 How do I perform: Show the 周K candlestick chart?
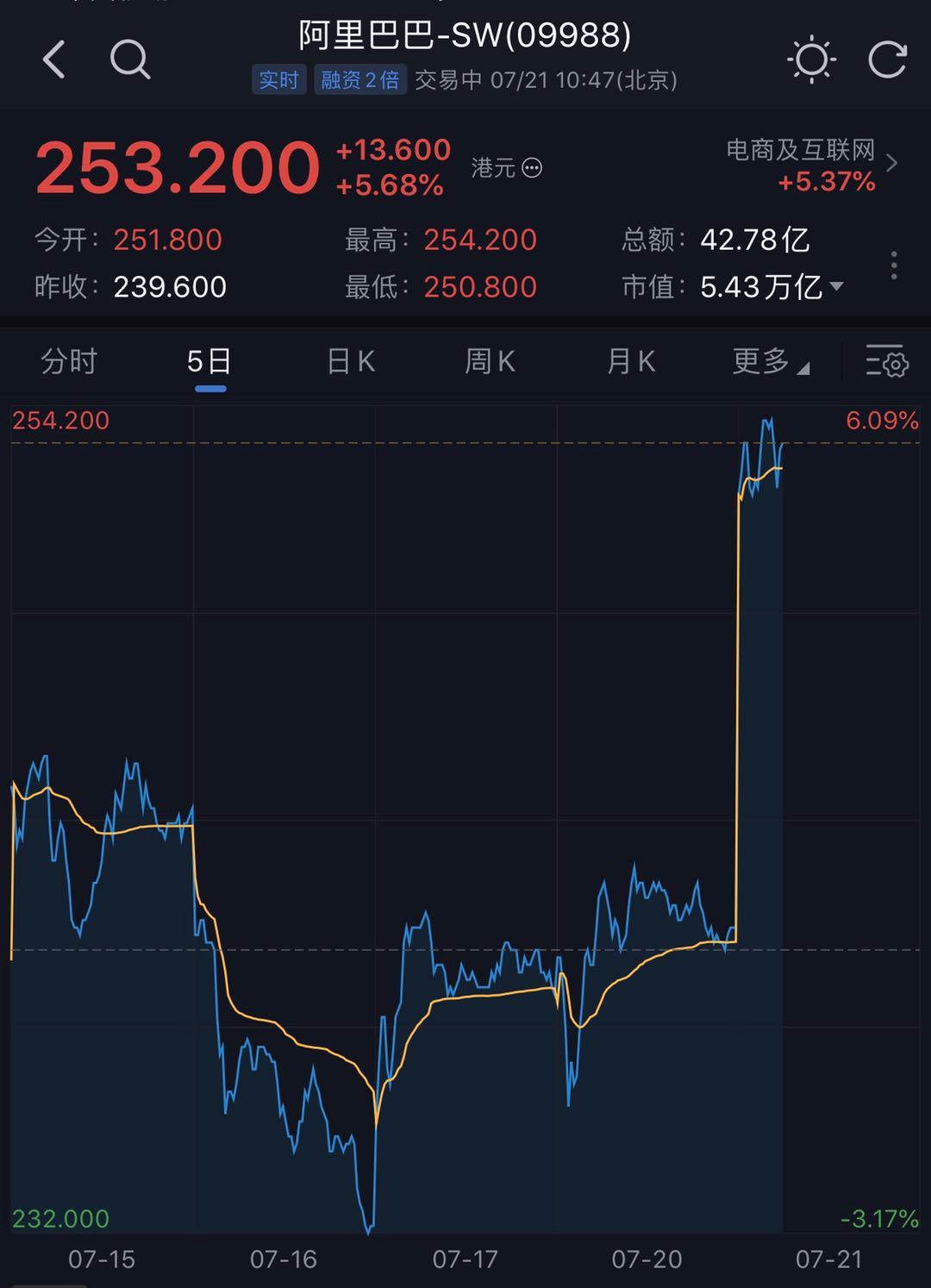point(490,362)
